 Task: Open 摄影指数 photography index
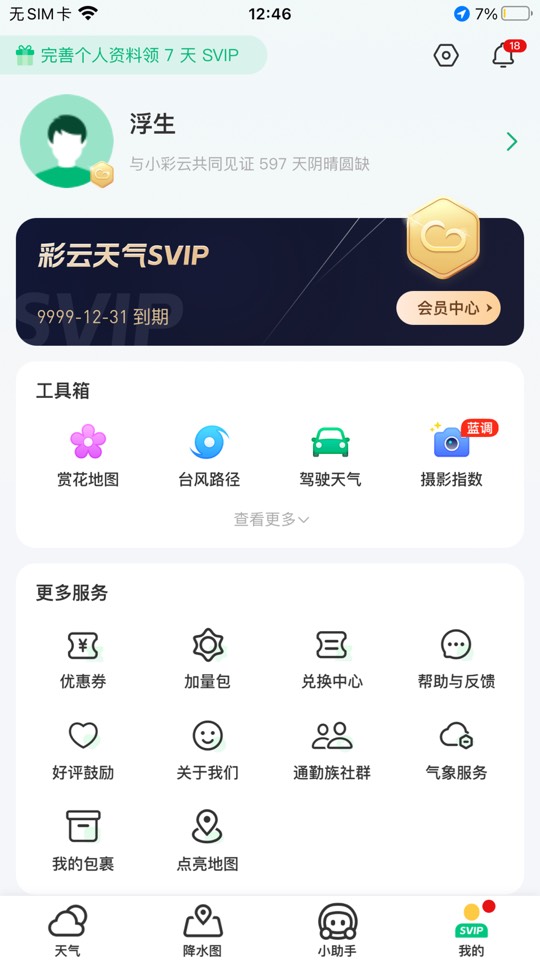click(452, 456)
